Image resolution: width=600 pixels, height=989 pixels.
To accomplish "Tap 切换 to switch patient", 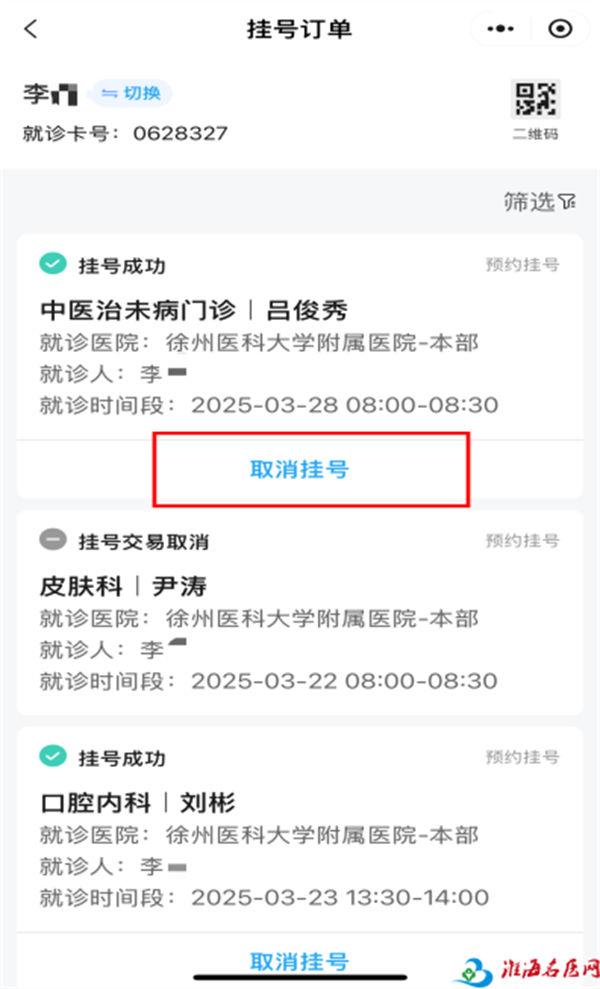I will click(x=131, y=93).
